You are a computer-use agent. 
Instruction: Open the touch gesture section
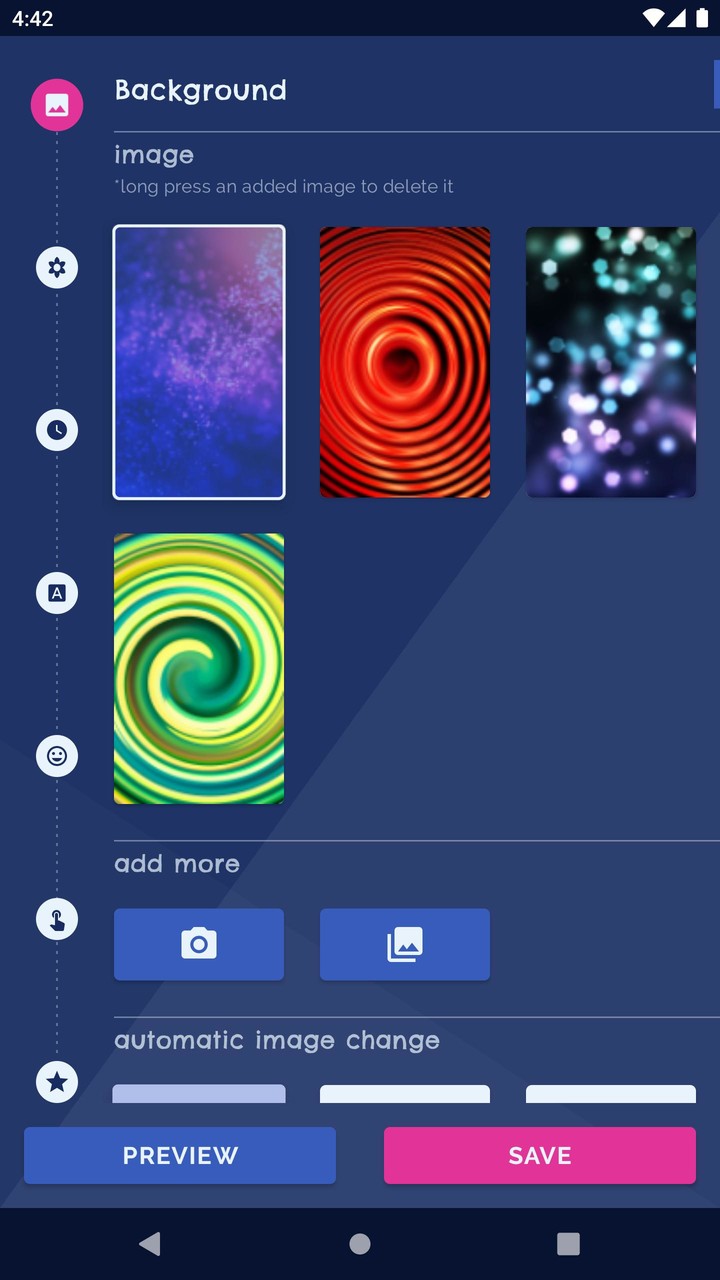point(57,919)
